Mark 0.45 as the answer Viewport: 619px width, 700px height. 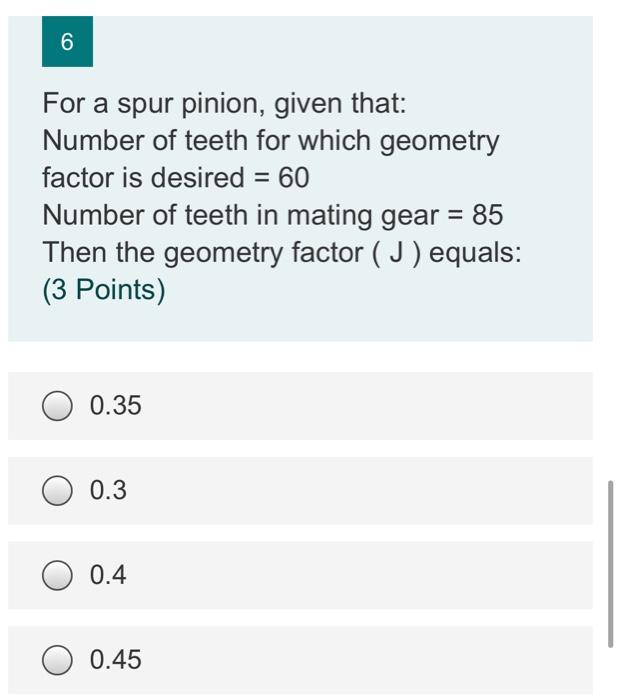tap(58, 661)
